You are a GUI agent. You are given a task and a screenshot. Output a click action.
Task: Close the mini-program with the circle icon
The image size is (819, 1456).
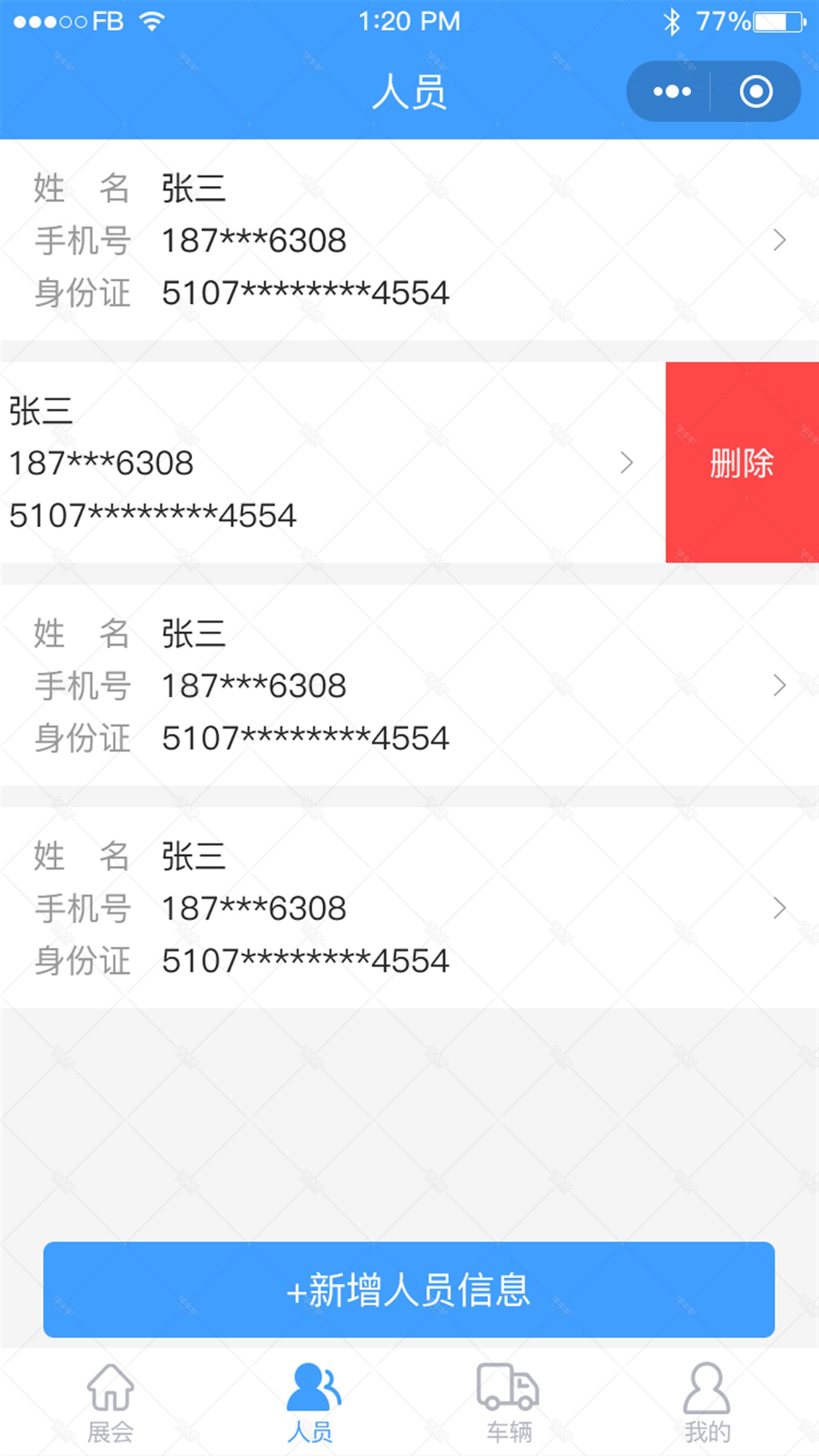[x=756, y=91]
